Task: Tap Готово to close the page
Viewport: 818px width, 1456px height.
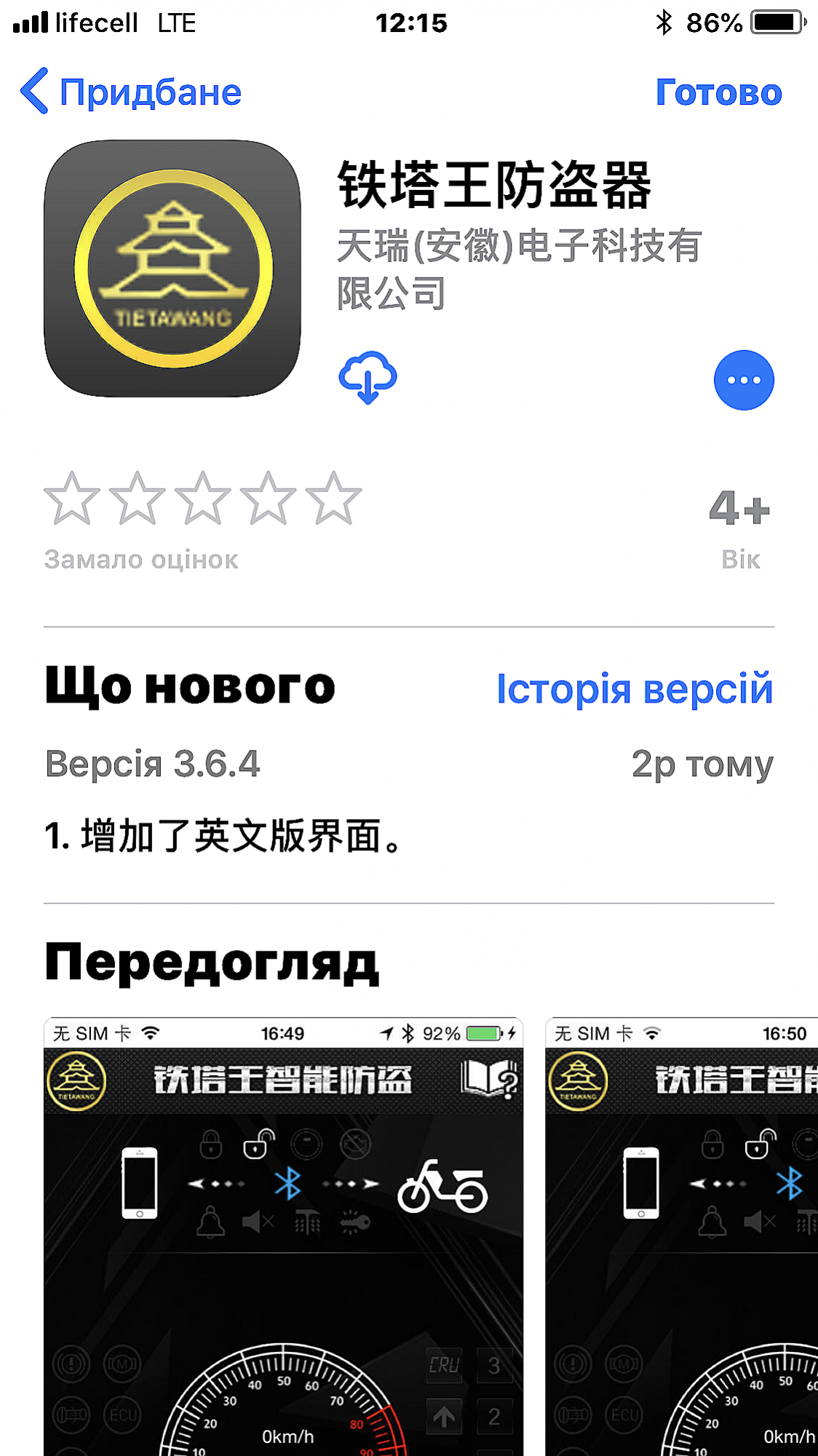Action: click(718, 92)
